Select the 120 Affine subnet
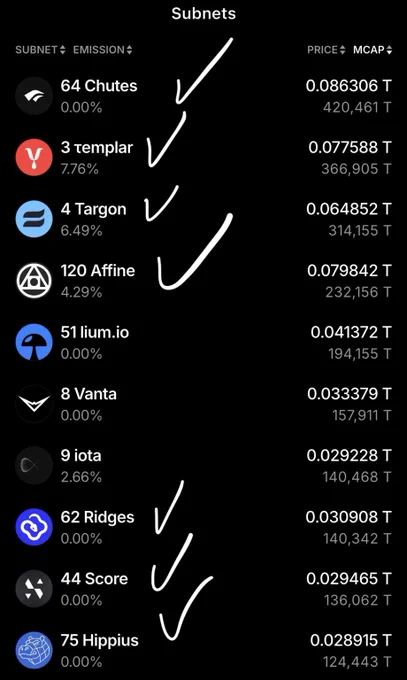 pyautogui.click(x=204, y=281)
